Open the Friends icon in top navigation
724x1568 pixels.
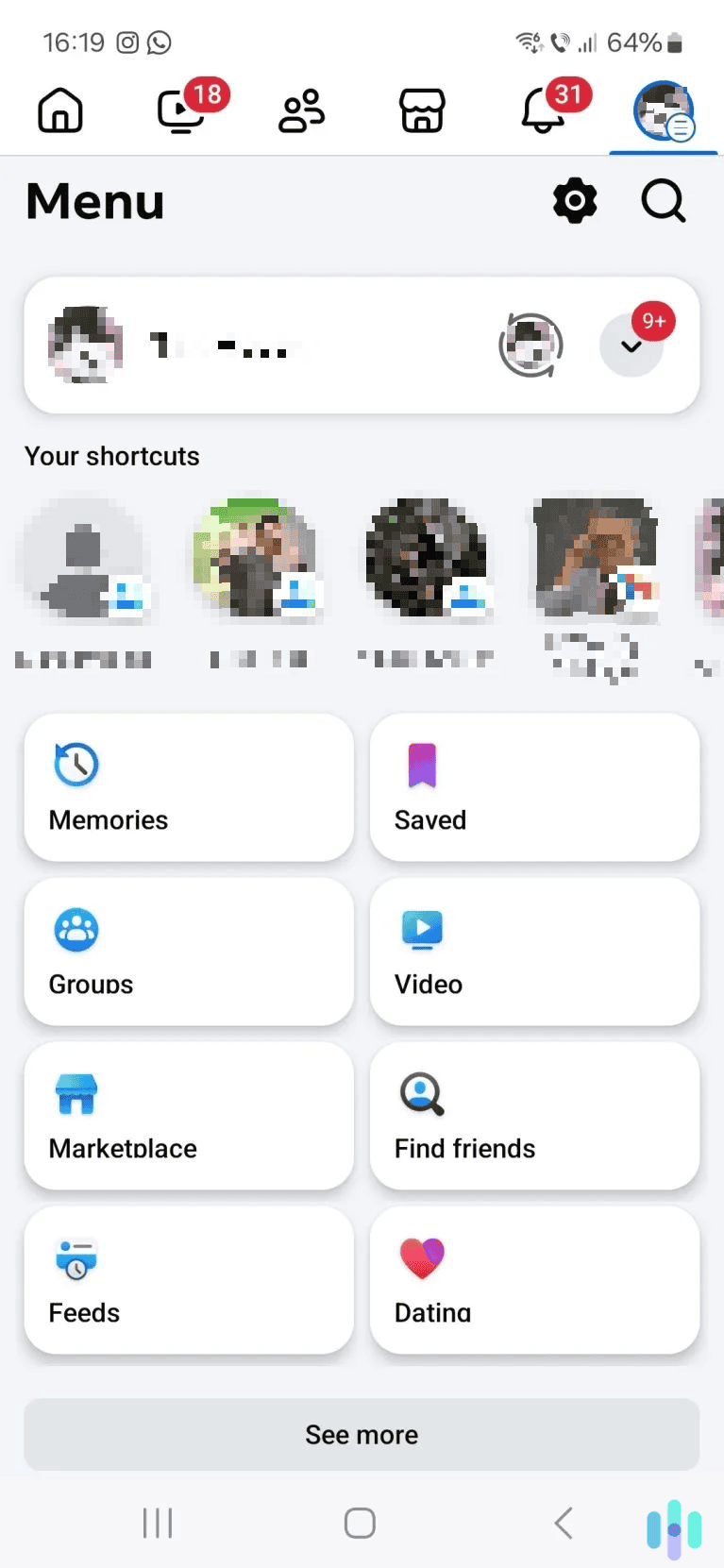point(300,110)
